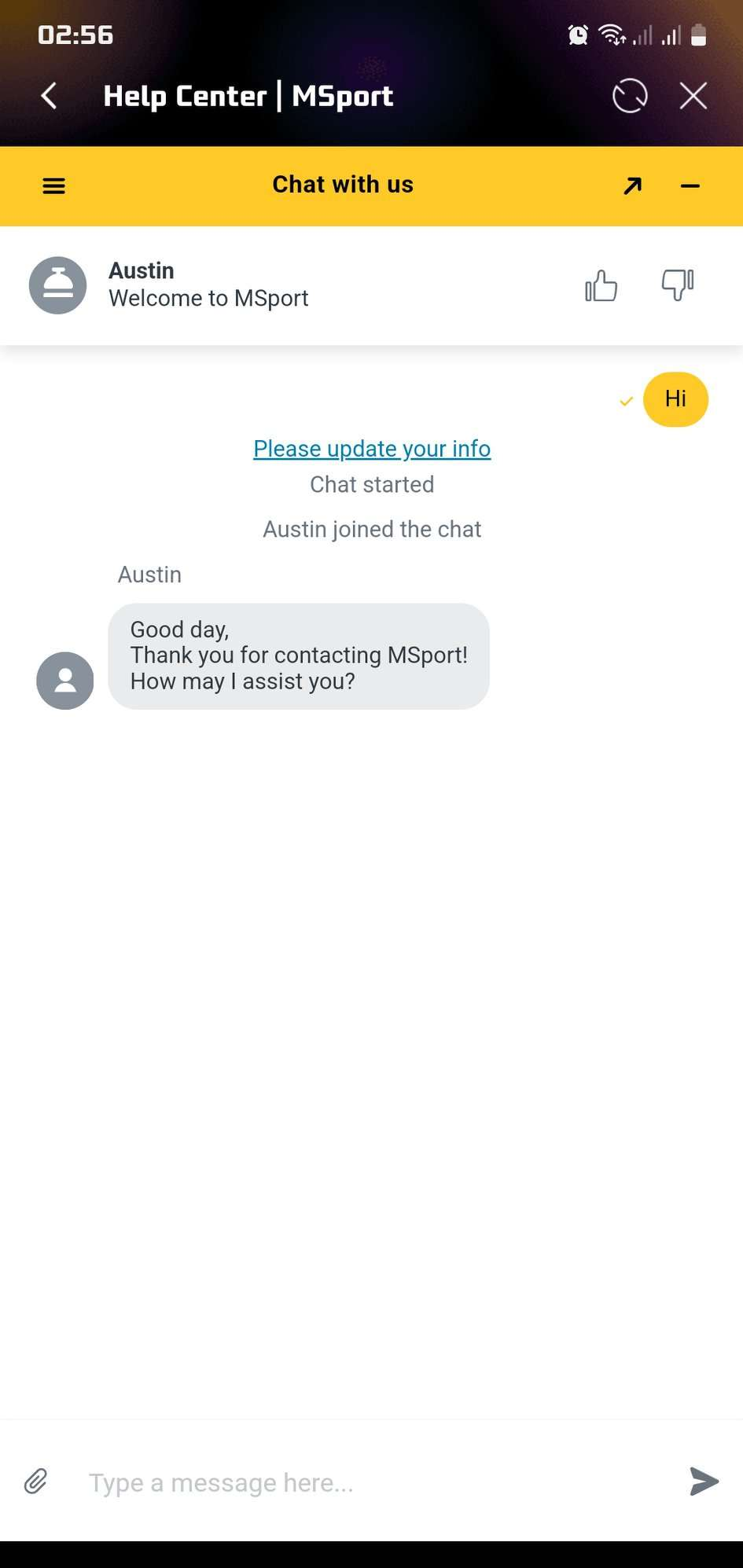Attach a file to the chat

pyautogui.click(x=36, y=1482)
